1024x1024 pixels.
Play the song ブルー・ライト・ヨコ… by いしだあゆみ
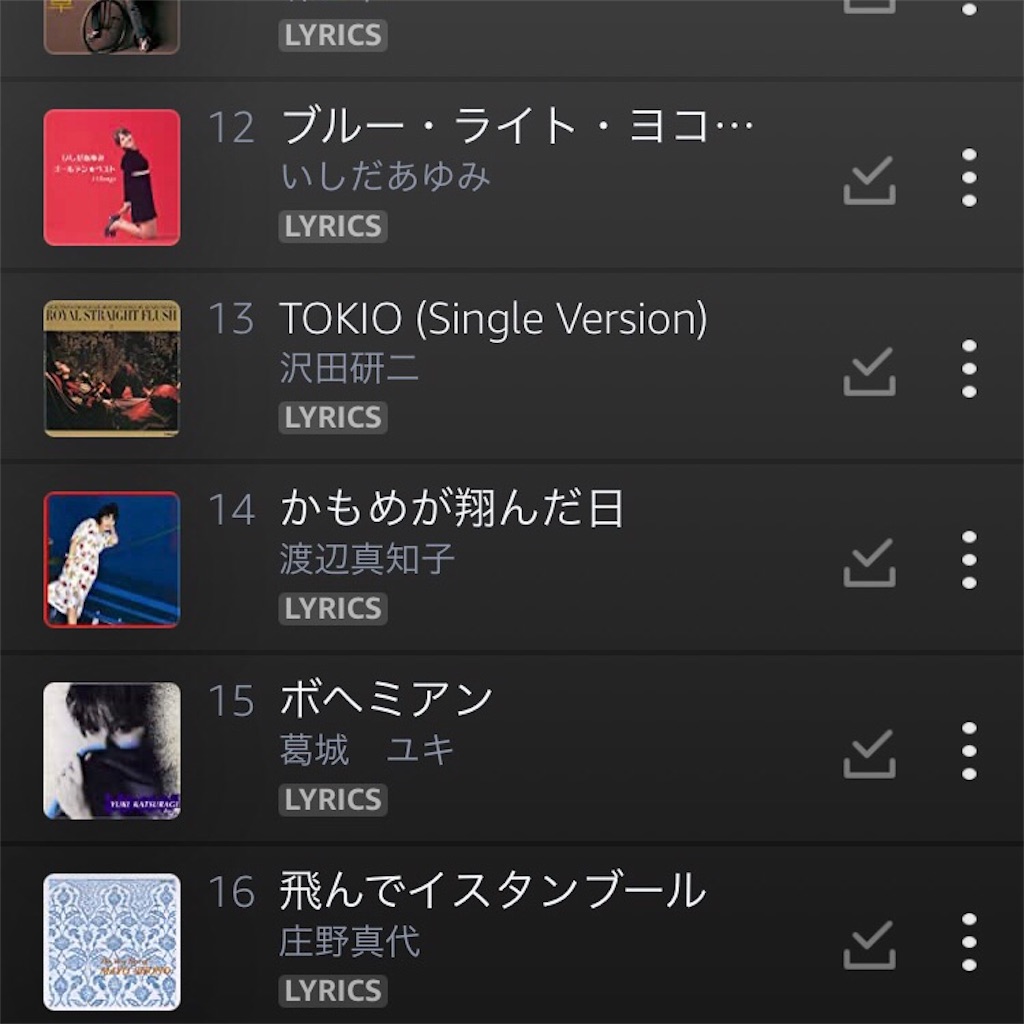coord(515,128)
